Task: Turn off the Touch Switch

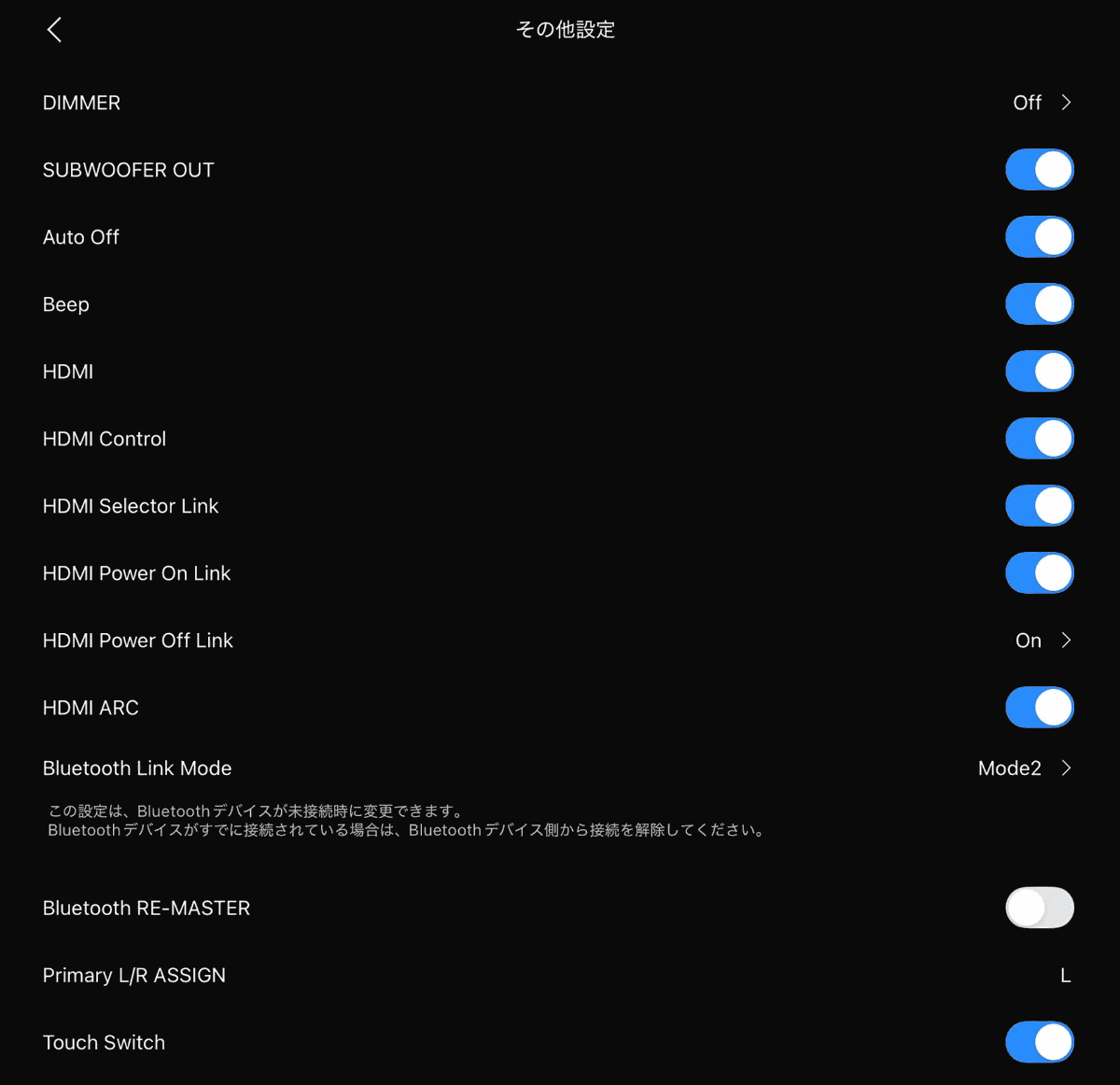Action: [1039, 1042]
